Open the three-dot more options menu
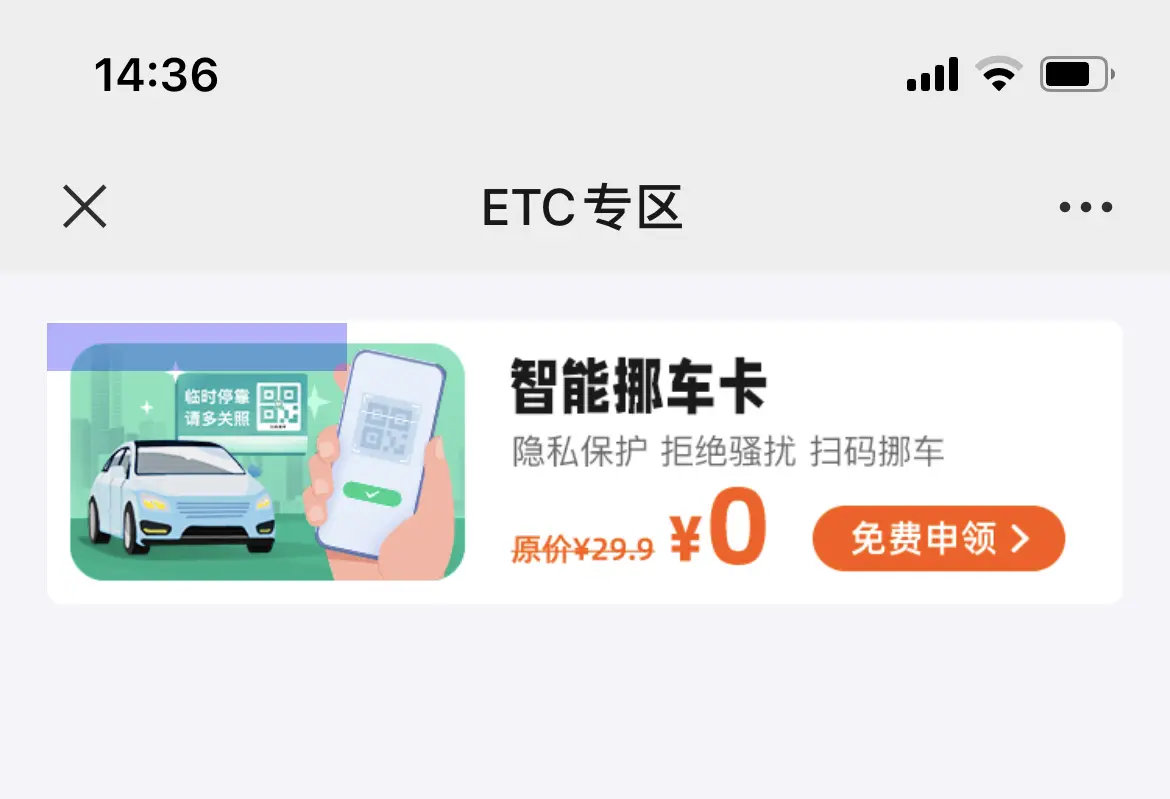Screen dimensions: 1170x799 (1085, 208)
